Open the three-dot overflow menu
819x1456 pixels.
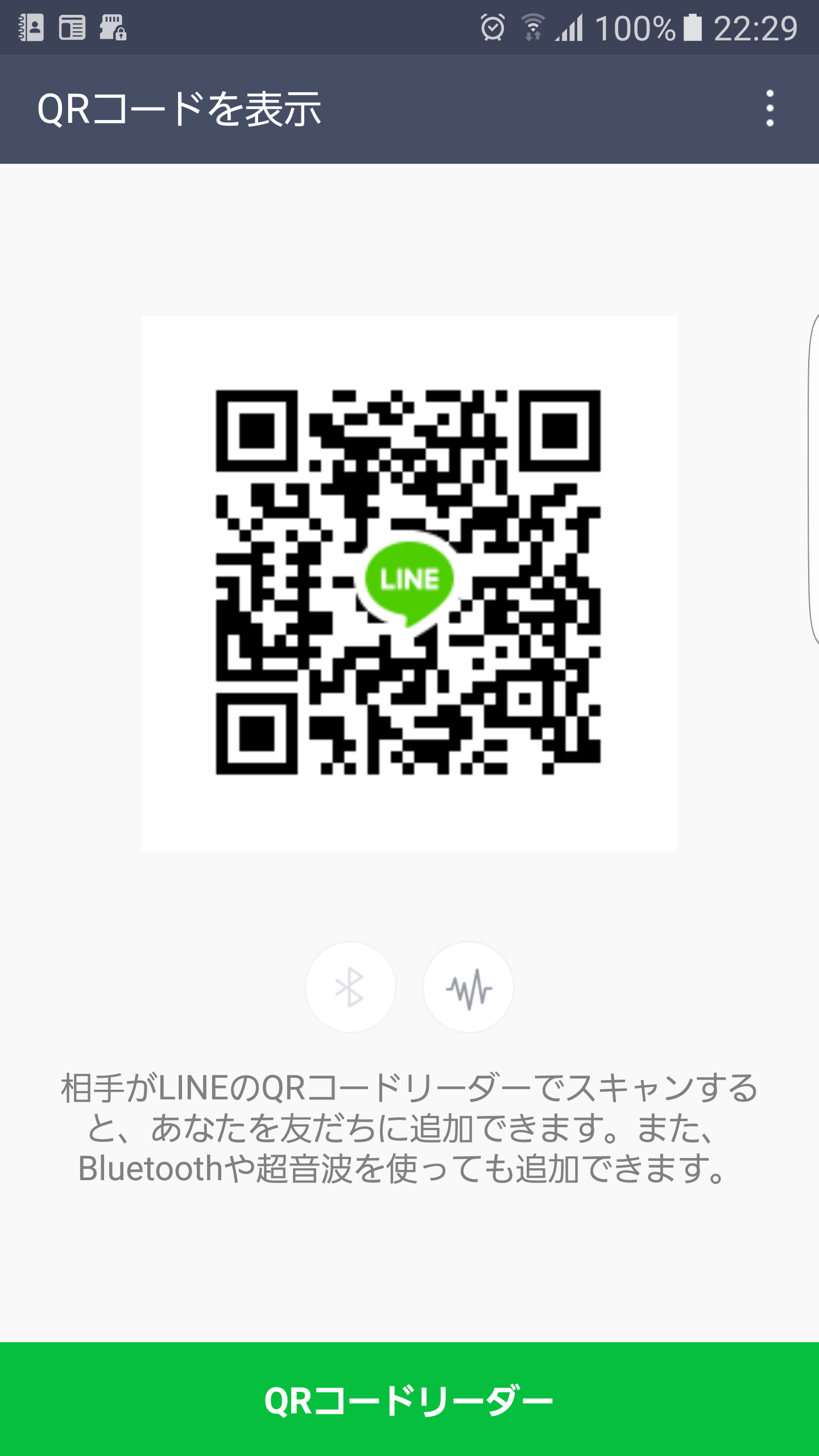(770, 108)
